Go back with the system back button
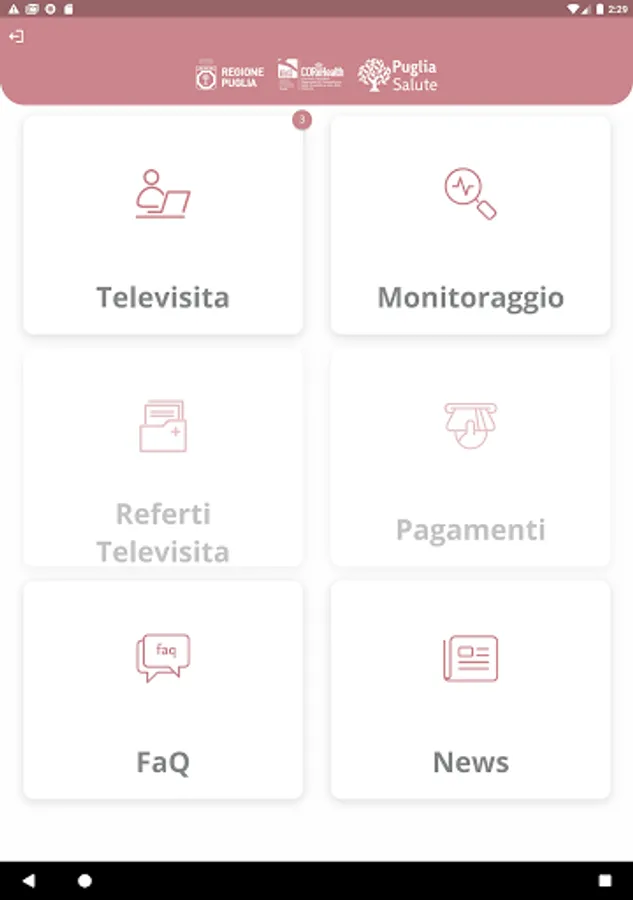 click(28, 881)
